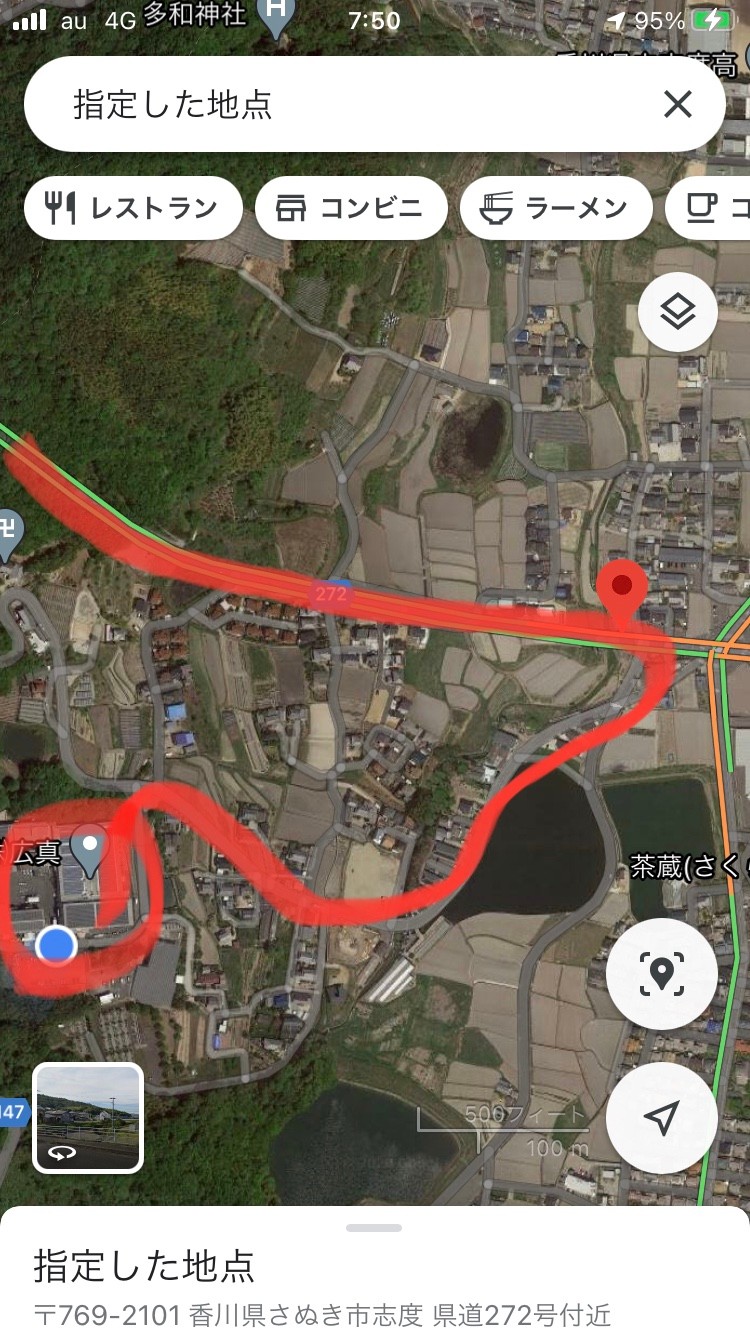Clear the 指定した地点 search with the X

coord(678,104)
